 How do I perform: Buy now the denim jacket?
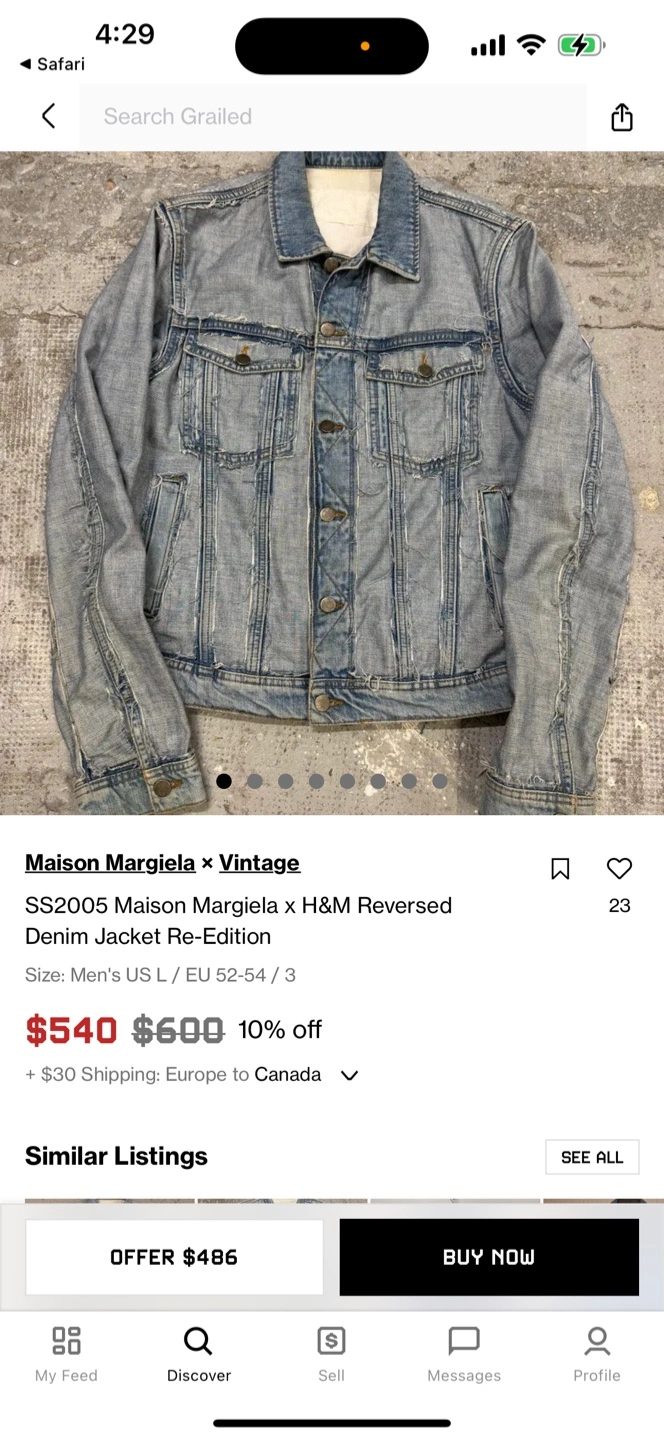pyautogui.click(x=489, y=1257)
